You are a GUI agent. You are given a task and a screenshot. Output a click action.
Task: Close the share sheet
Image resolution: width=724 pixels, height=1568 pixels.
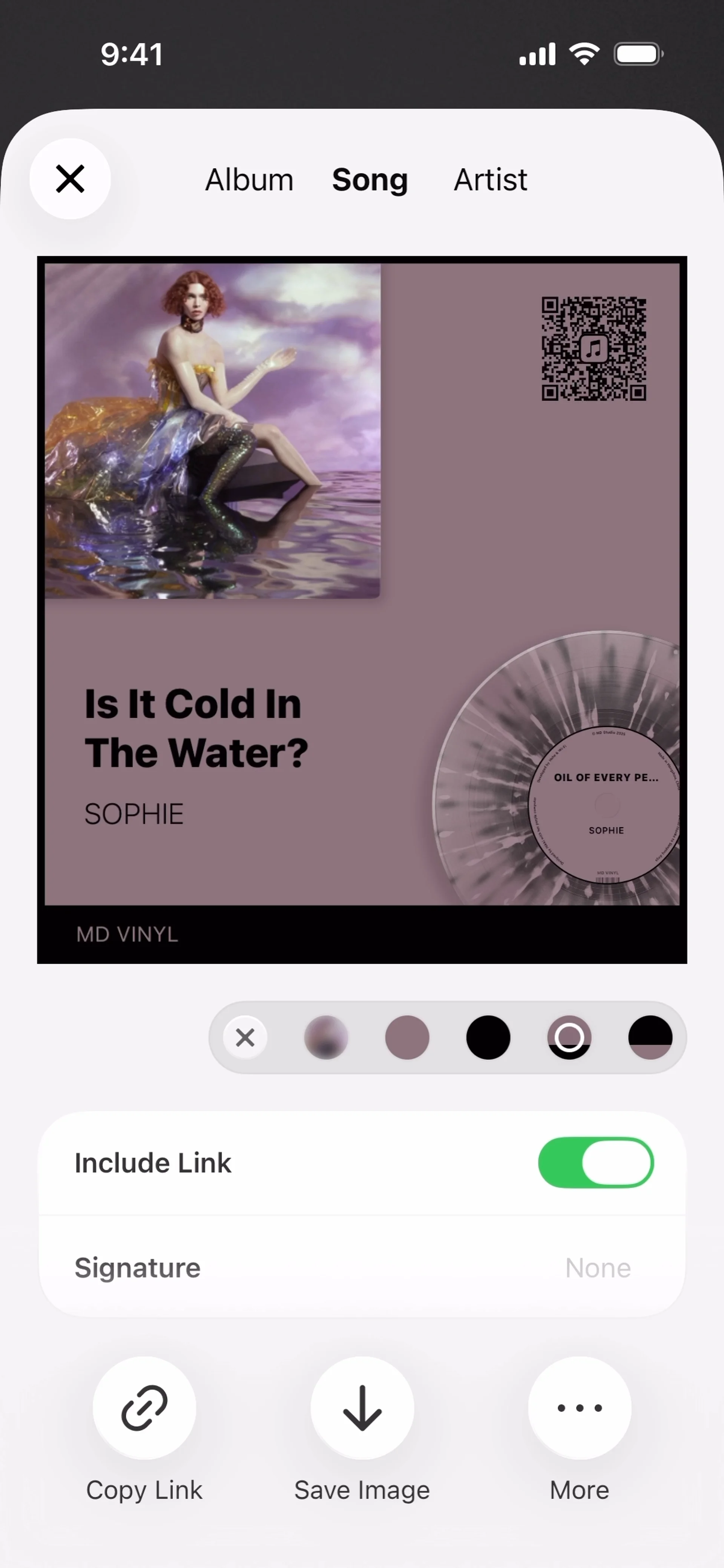[x=70, y=179]
